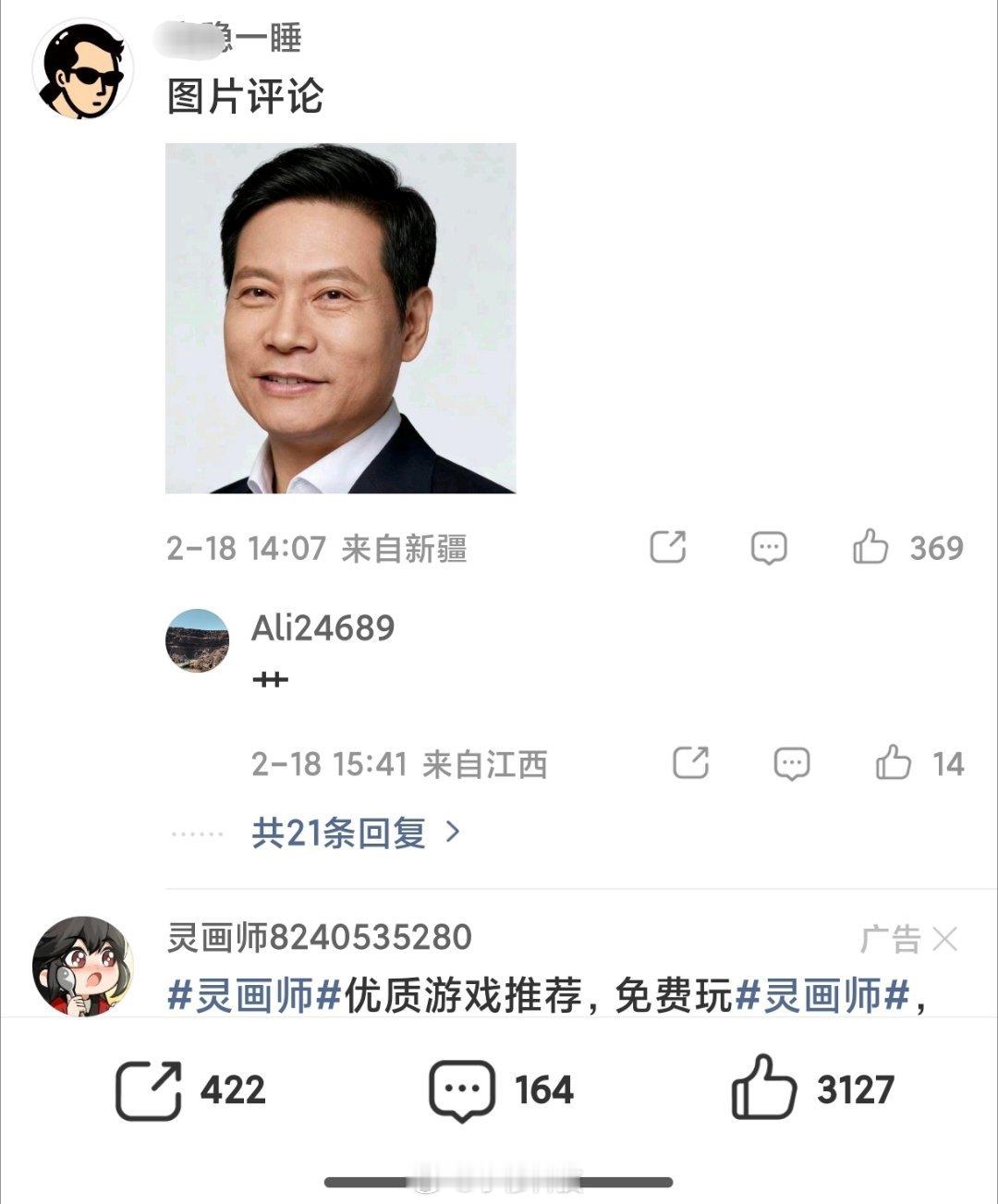
Task: Dismiss the ad with the × button
Action: pyautogui.click(x=944, y=937)
